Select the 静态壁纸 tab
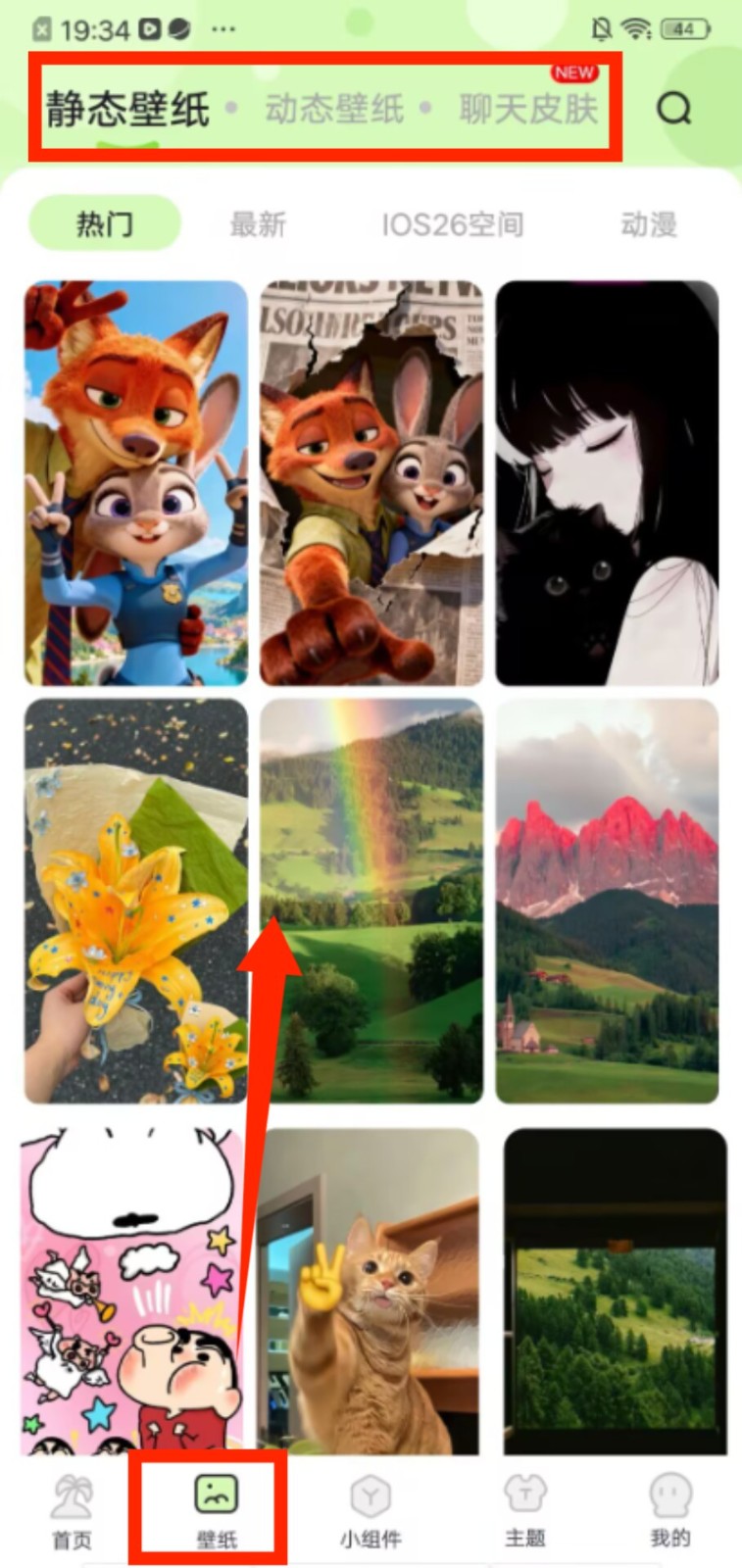 click(128, 109)
